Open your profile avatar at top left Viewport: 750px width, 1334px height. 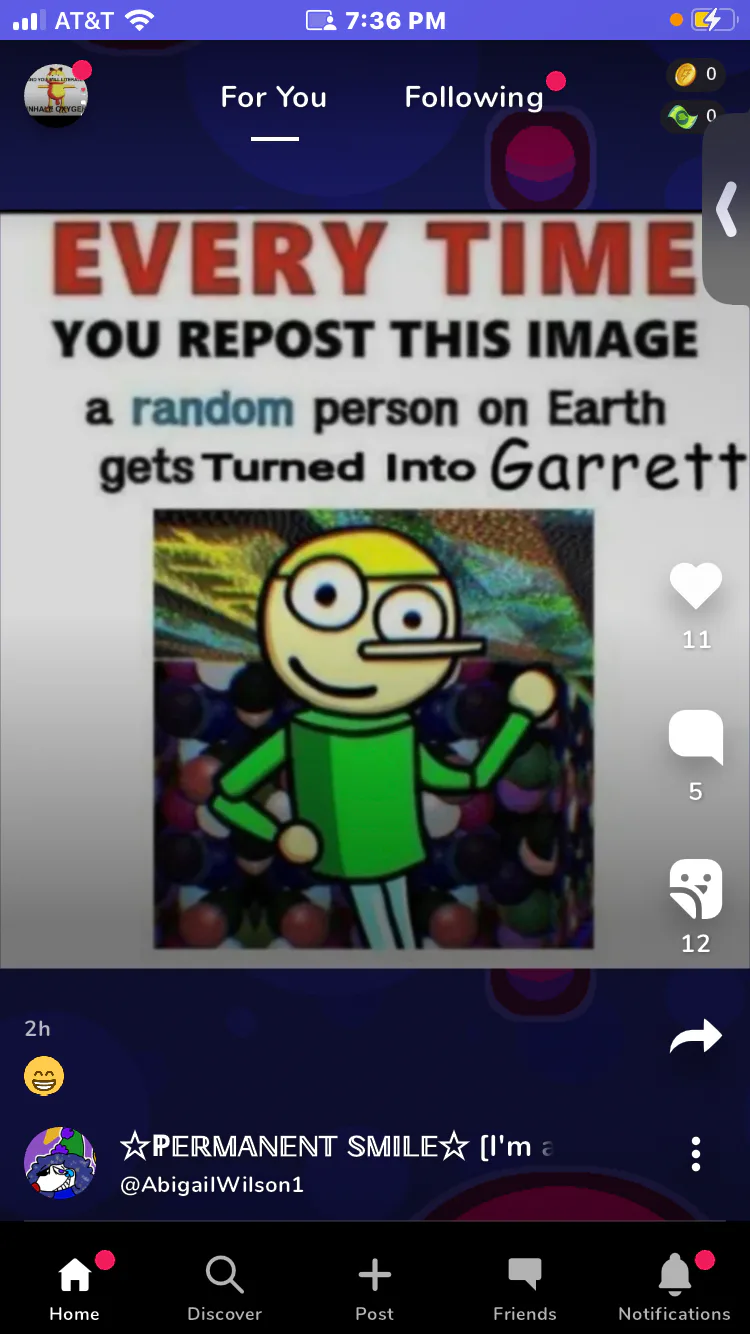tap(56, 96)
